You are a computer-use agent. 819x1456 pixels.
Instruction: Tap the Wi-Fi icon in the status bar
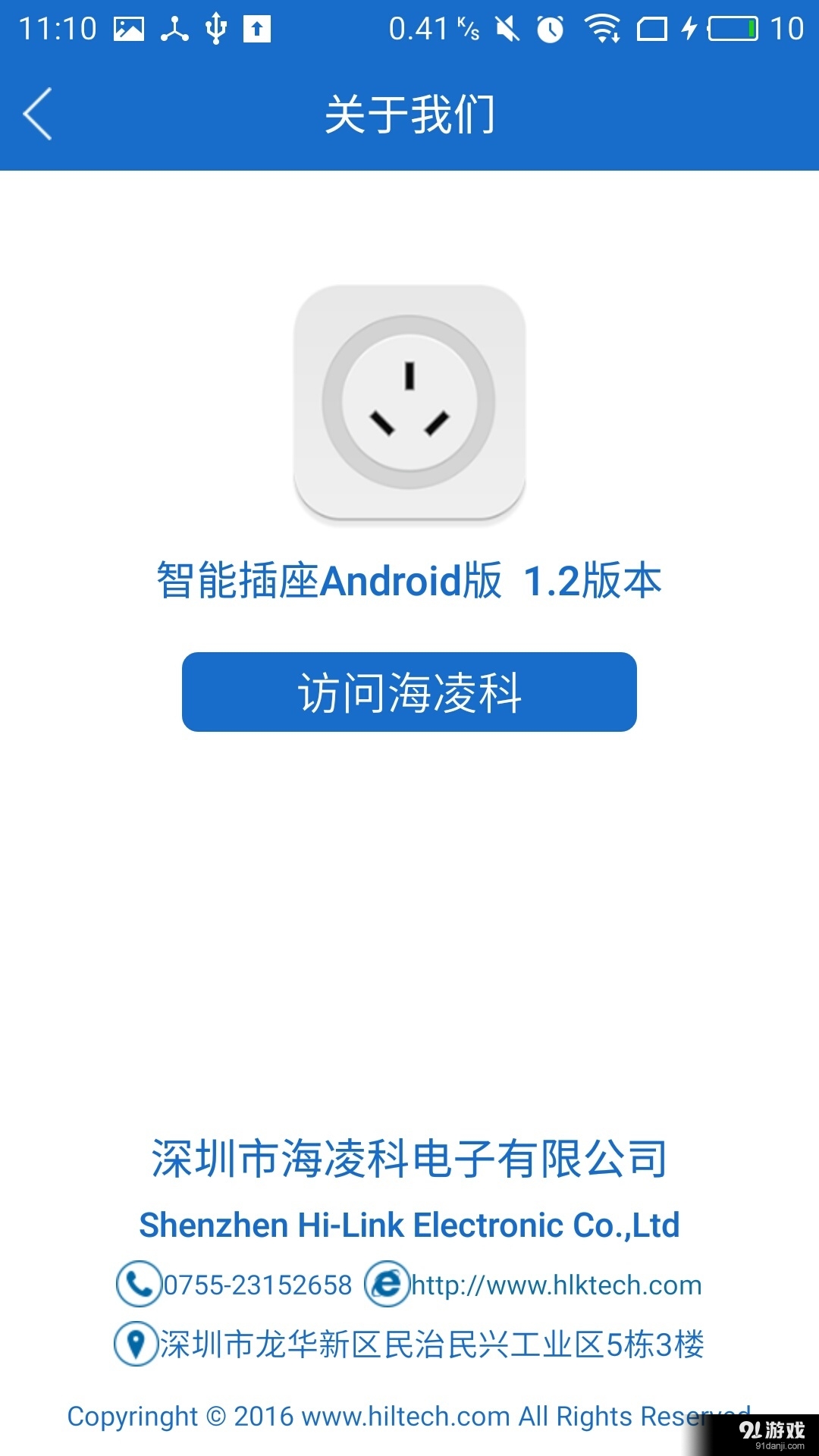(602, 28)
